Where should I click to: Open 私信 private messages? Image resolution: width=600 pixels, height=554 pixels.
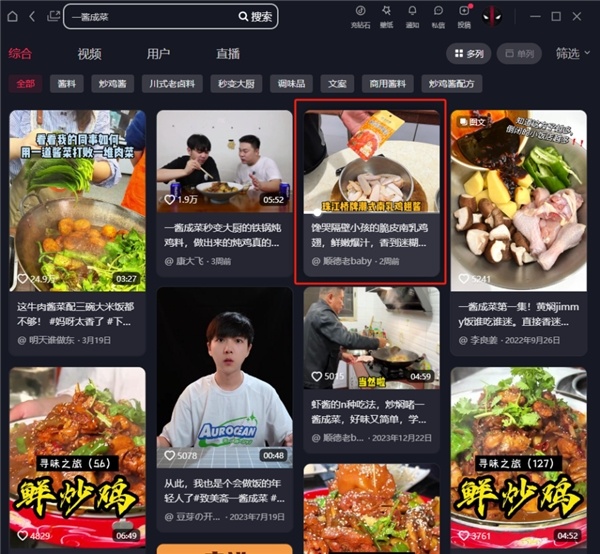(438, 14)
